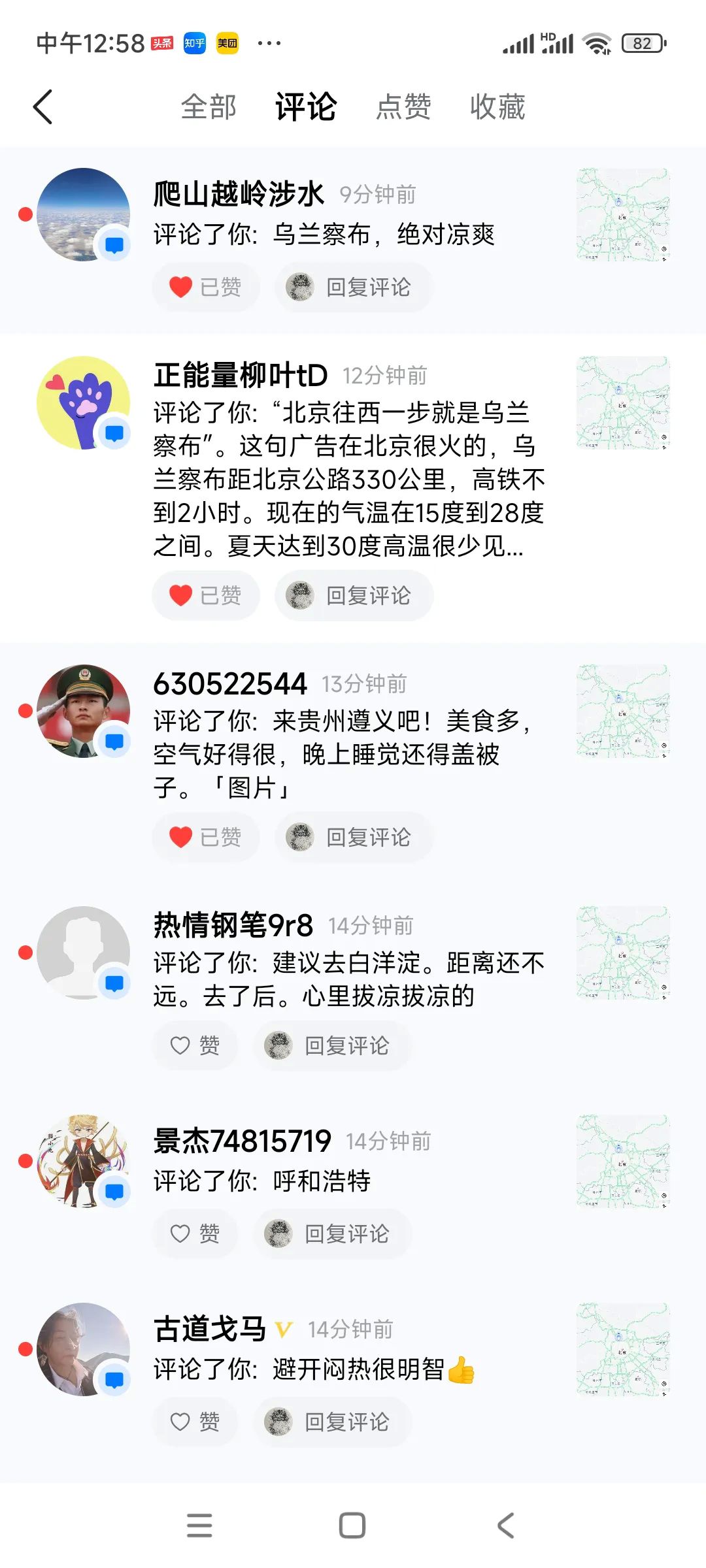Unlike the comment from 630522544

205,837
